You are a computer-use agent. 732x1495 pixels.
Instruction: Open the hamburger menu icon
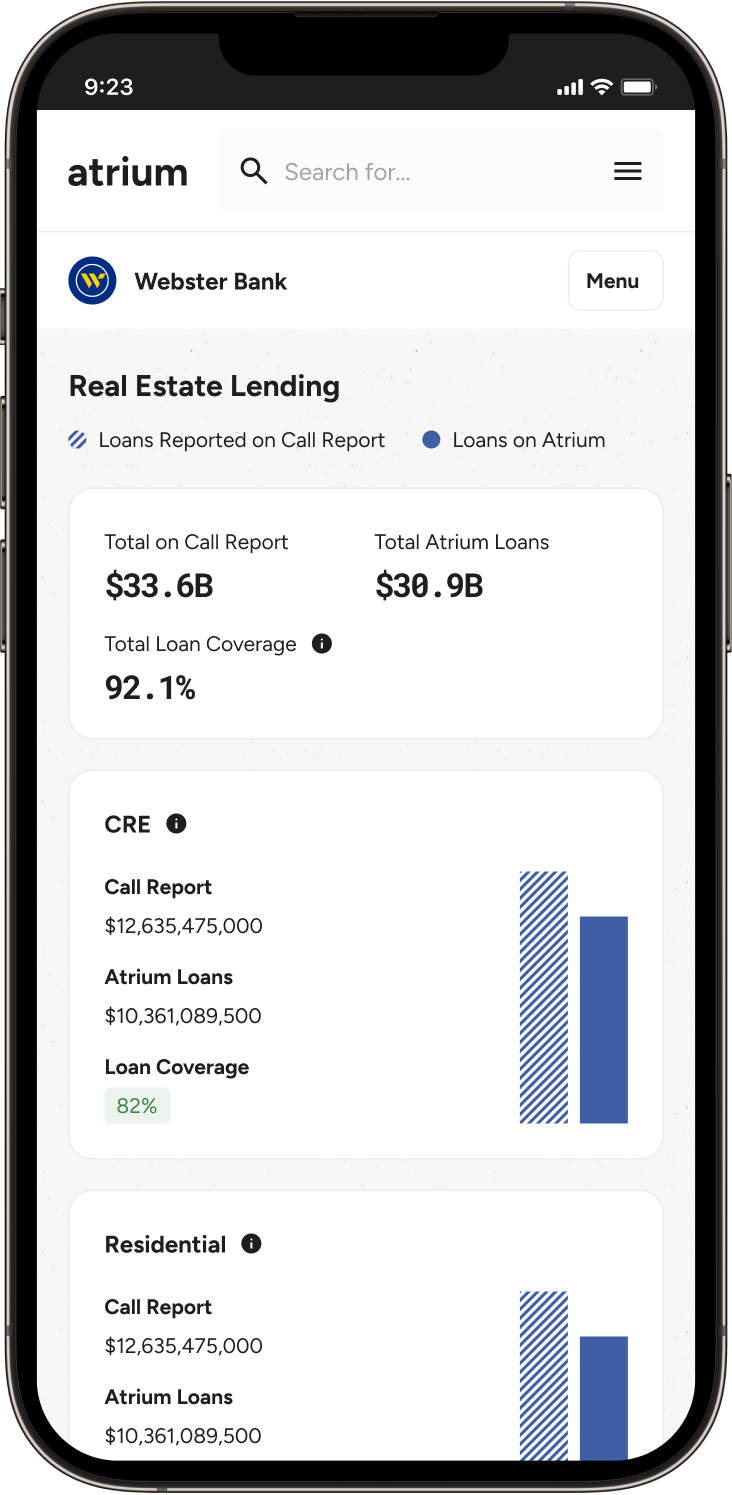click(x=627, y=172)
